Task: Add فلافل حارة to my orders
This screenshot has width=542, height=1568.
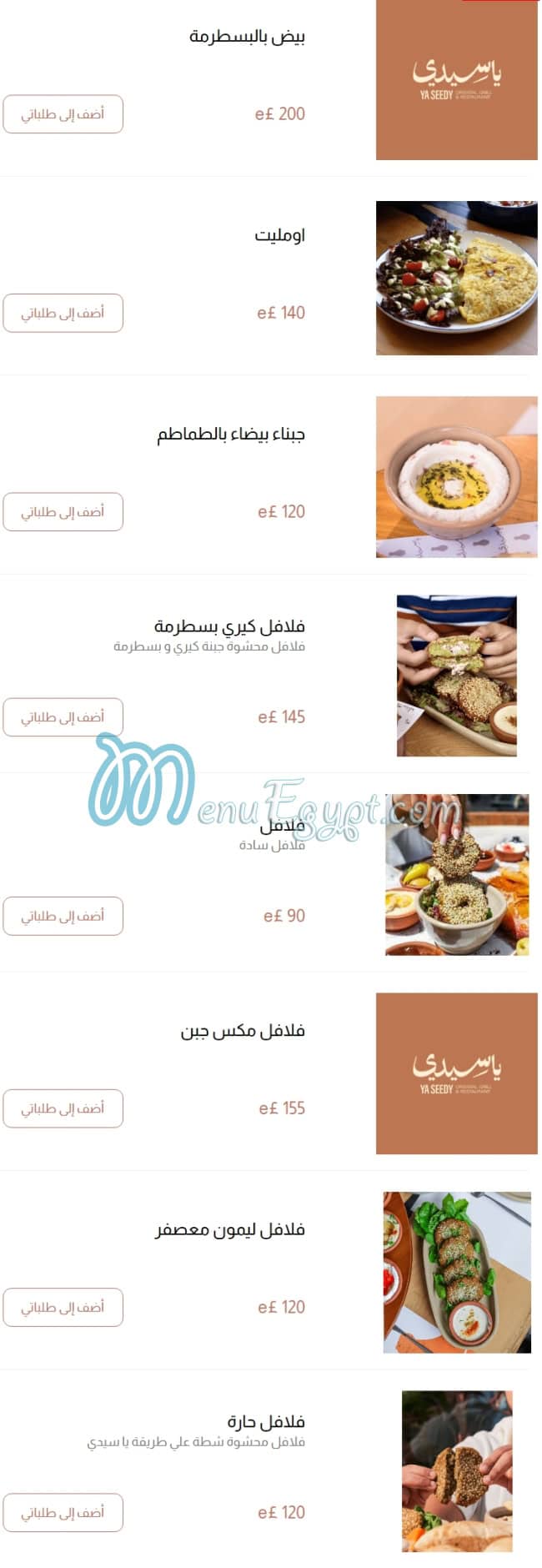Action: (63, 1512)
